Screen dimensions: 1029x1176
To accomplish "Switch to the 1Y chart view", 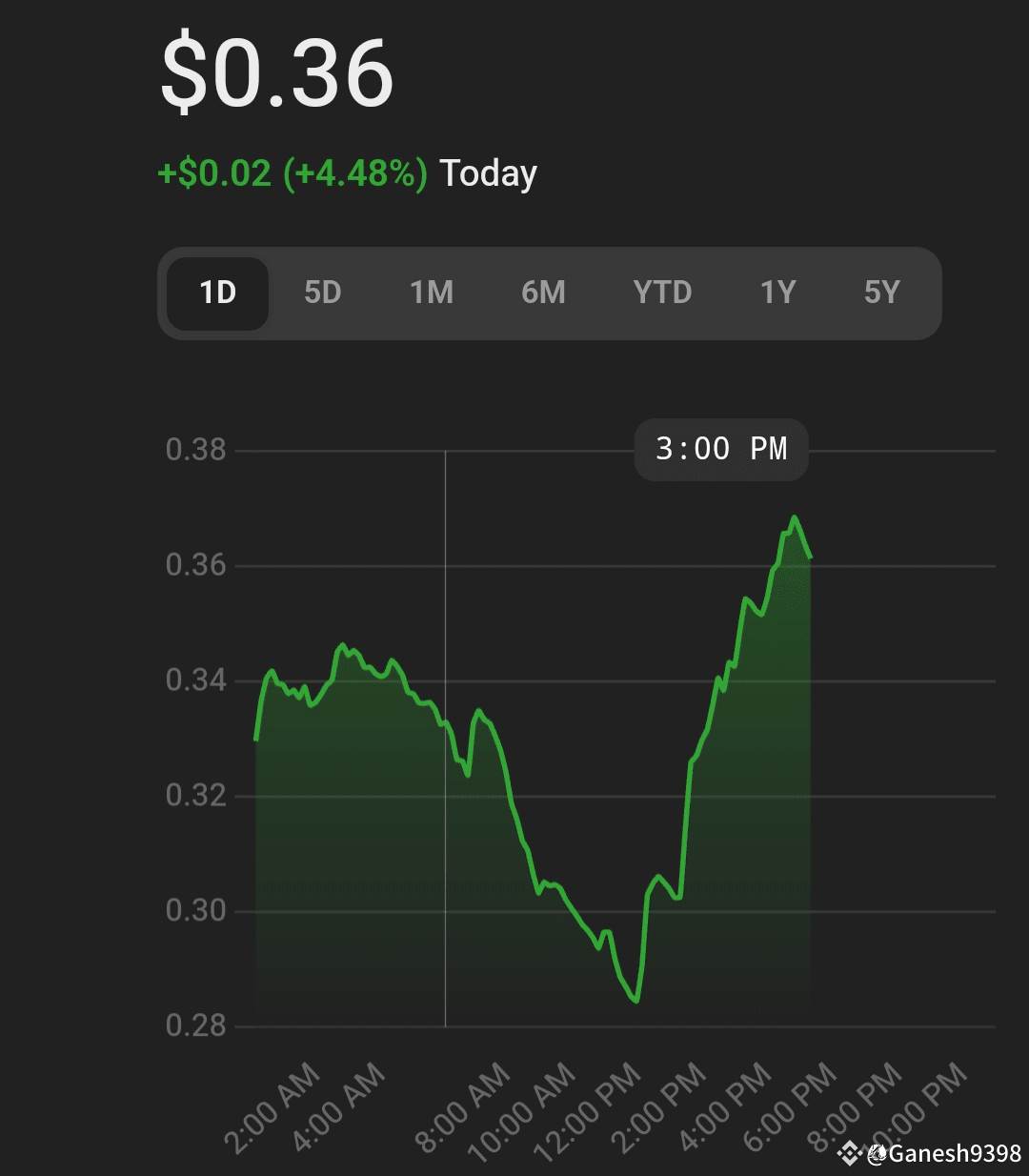I will 777,293.
